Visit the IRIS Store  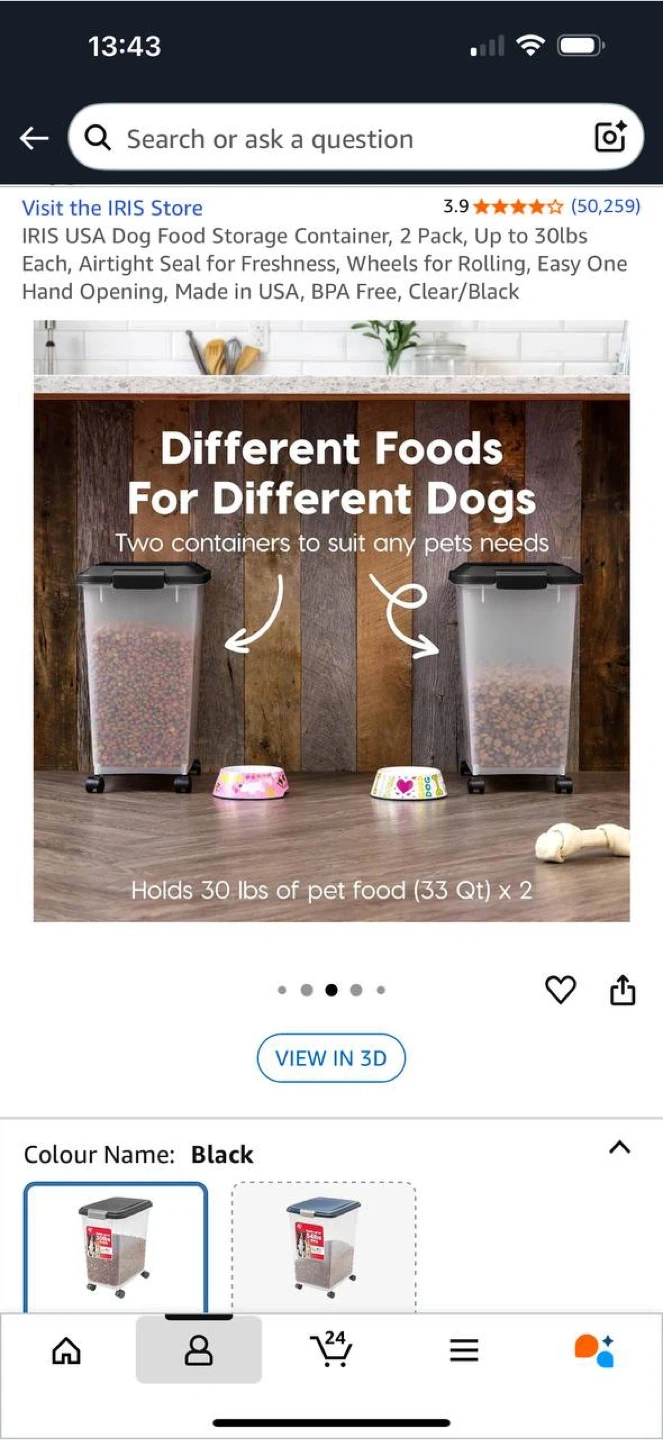coord(112,208)
